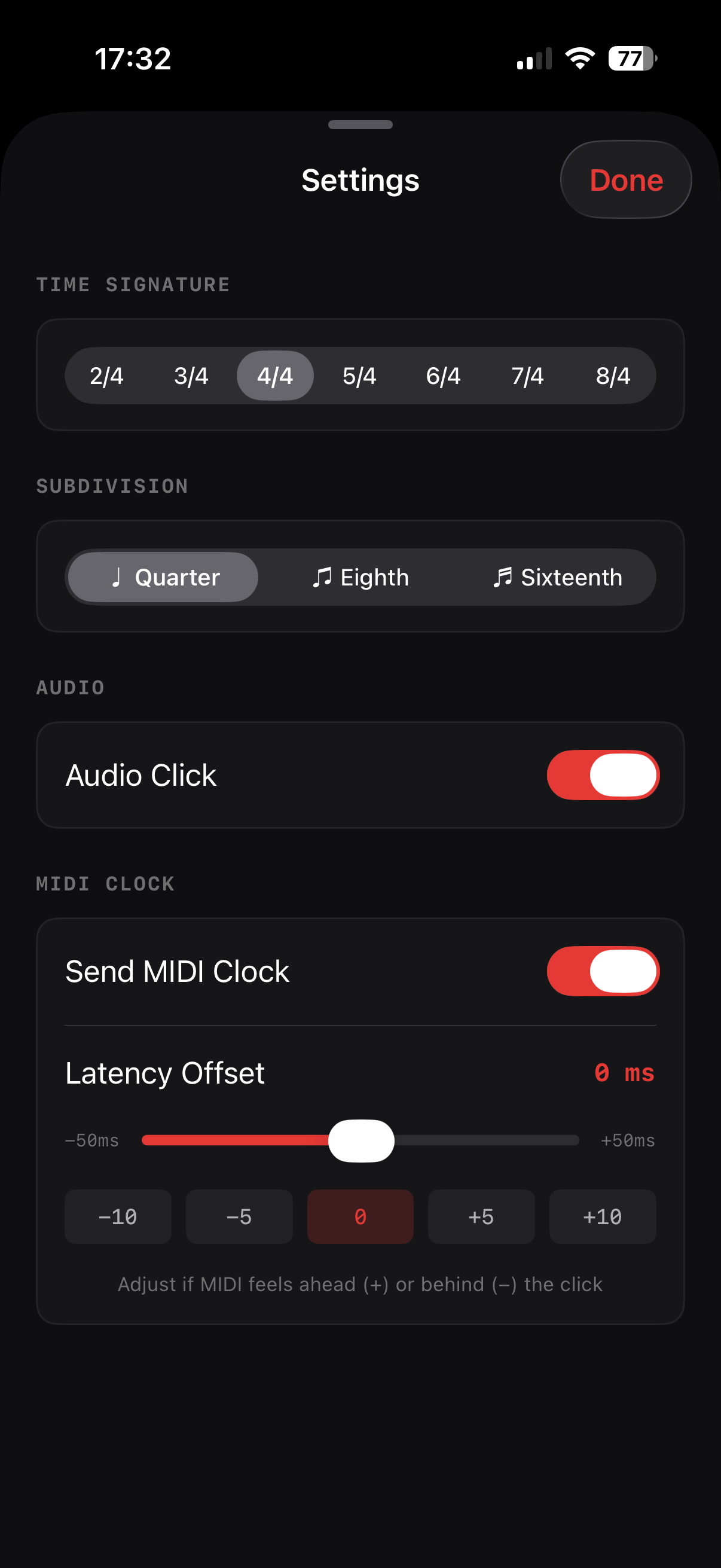Choose the 7/4 time signature
The height and width of the screenshot is (1568, 721).
coord(527,376)
